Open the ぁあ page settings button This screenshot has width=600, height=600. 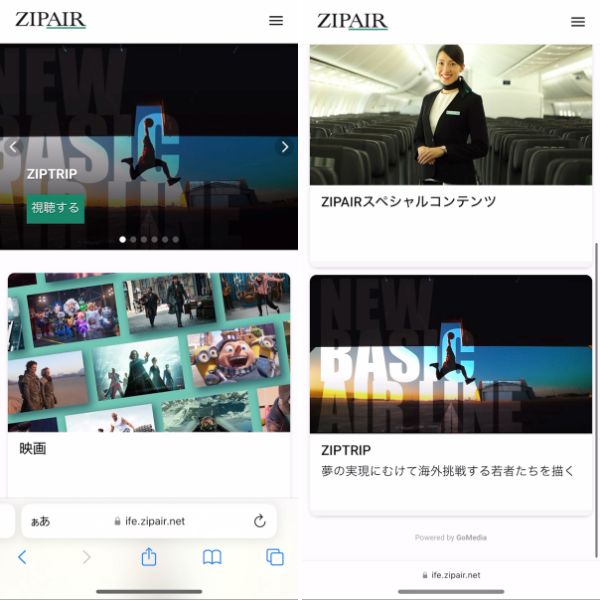click(x=40, y=521)
